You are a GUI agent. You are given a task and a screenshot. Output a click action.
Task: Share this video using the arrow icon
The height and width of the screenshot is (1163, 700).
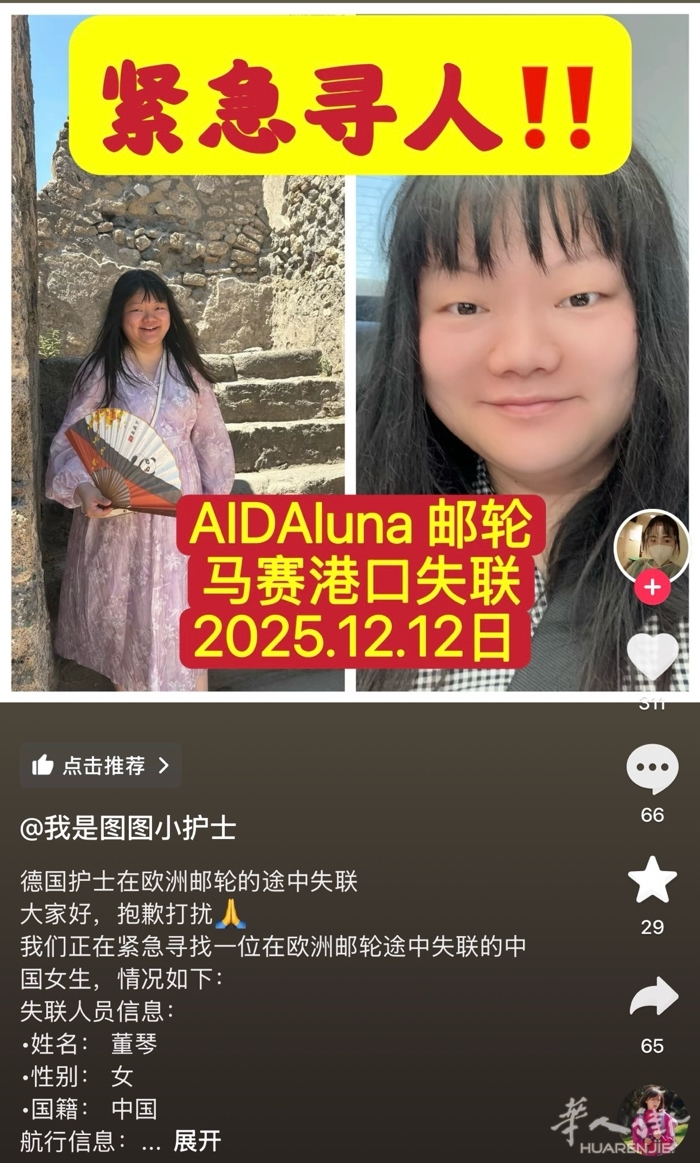pyautogui.click(x=652, y=999)
